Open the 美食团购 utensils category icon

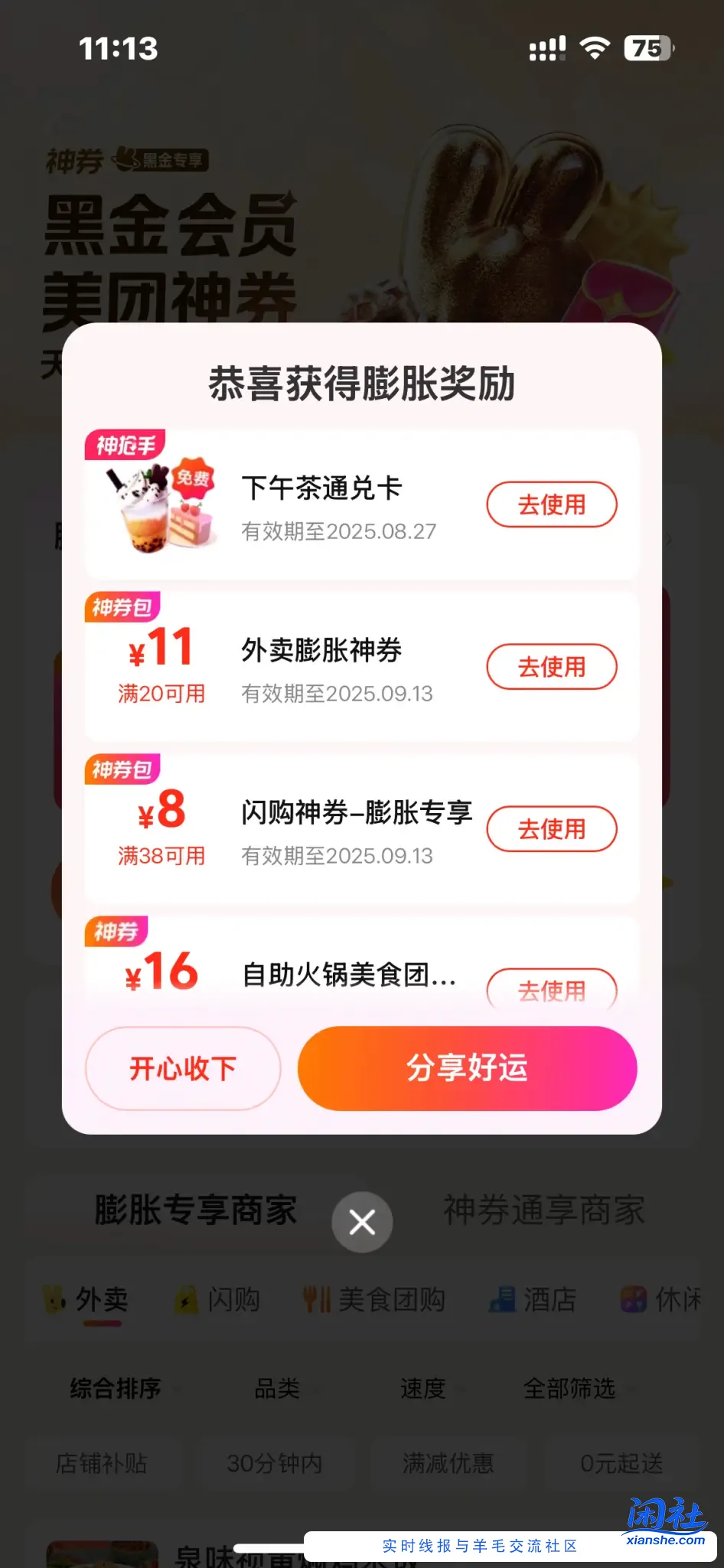click(316, 1298)
